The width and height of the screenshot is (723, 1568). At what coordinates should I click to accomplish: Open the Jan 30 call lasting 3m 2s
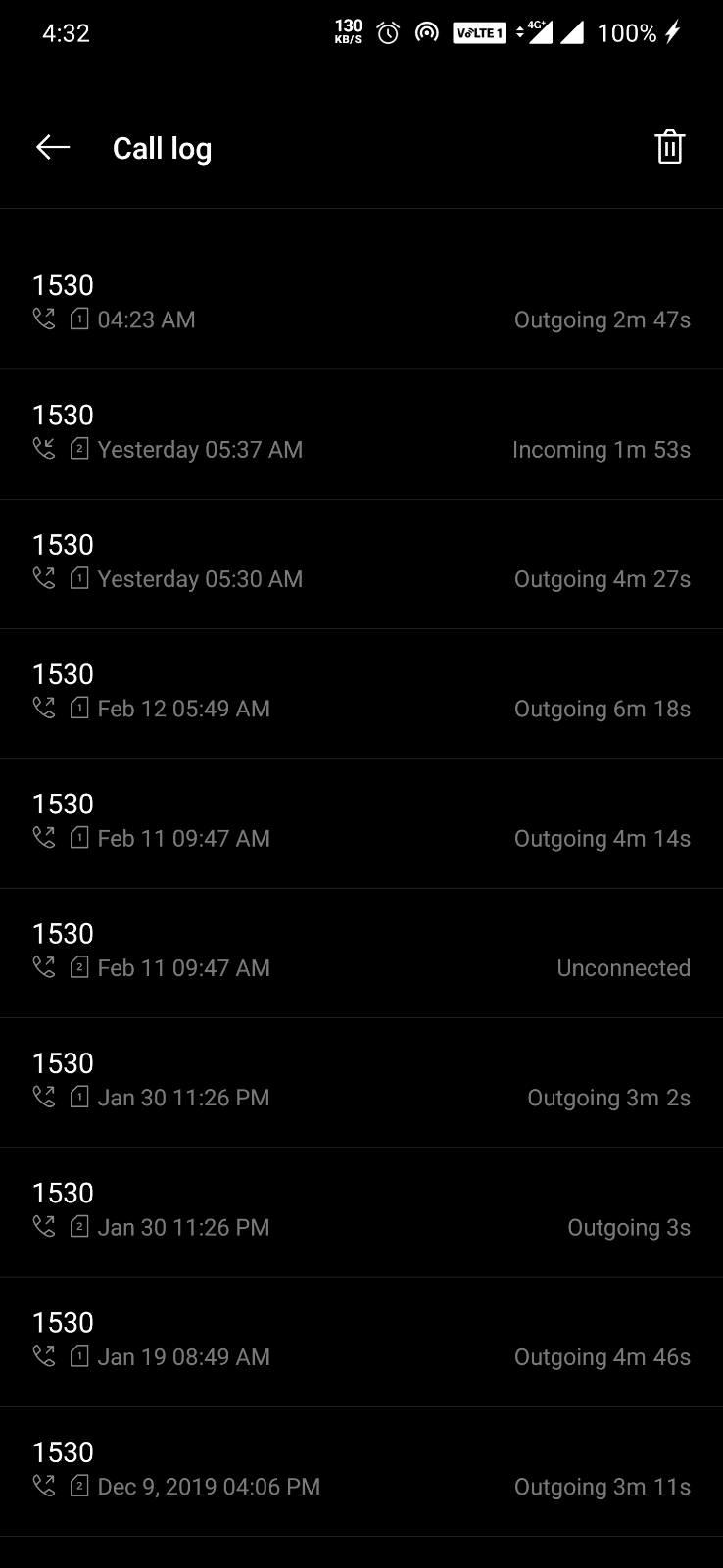361,1082
